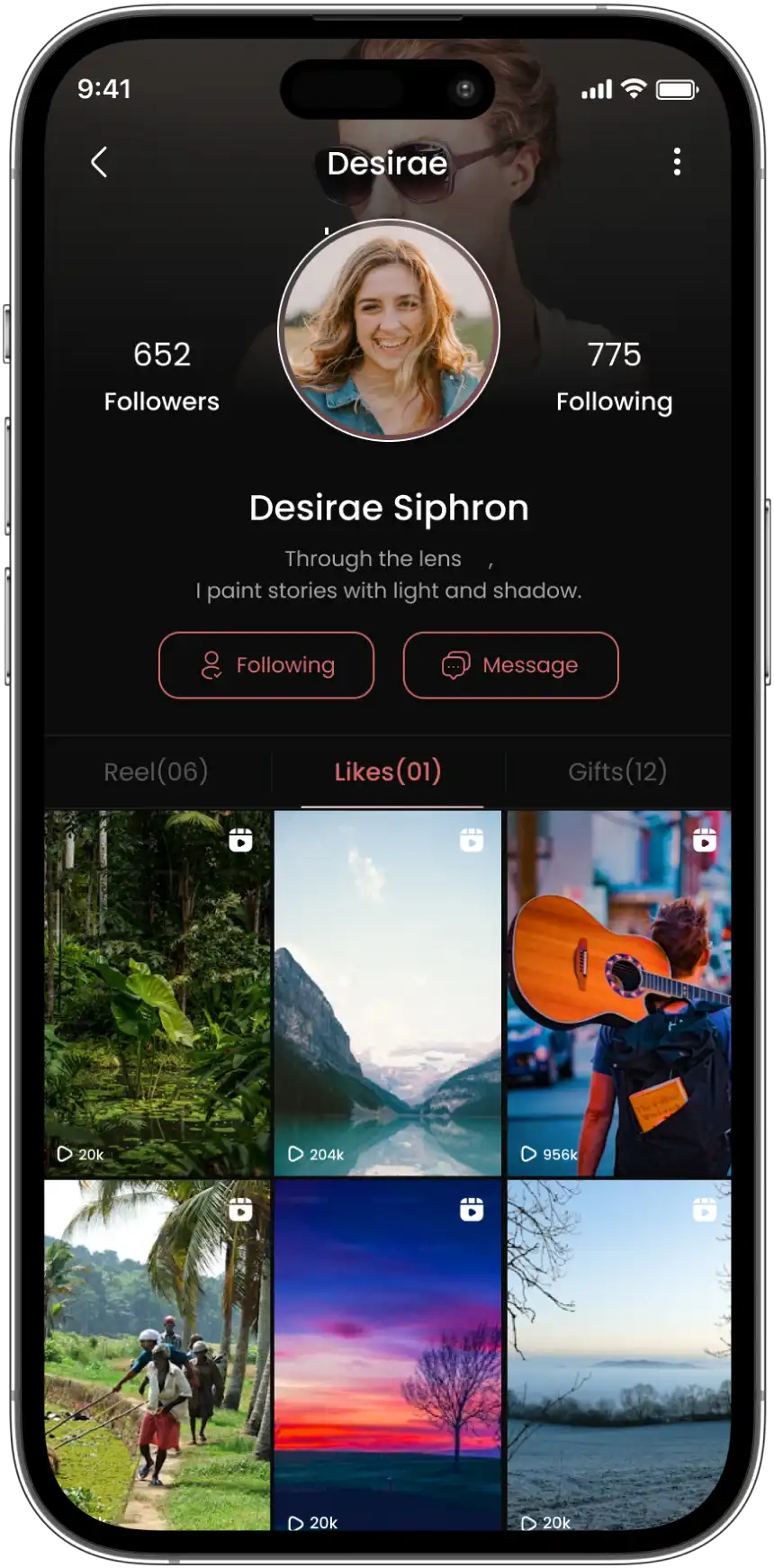Tap the chat bubble icon inside Message button
774x1568 pixels.
455,665
